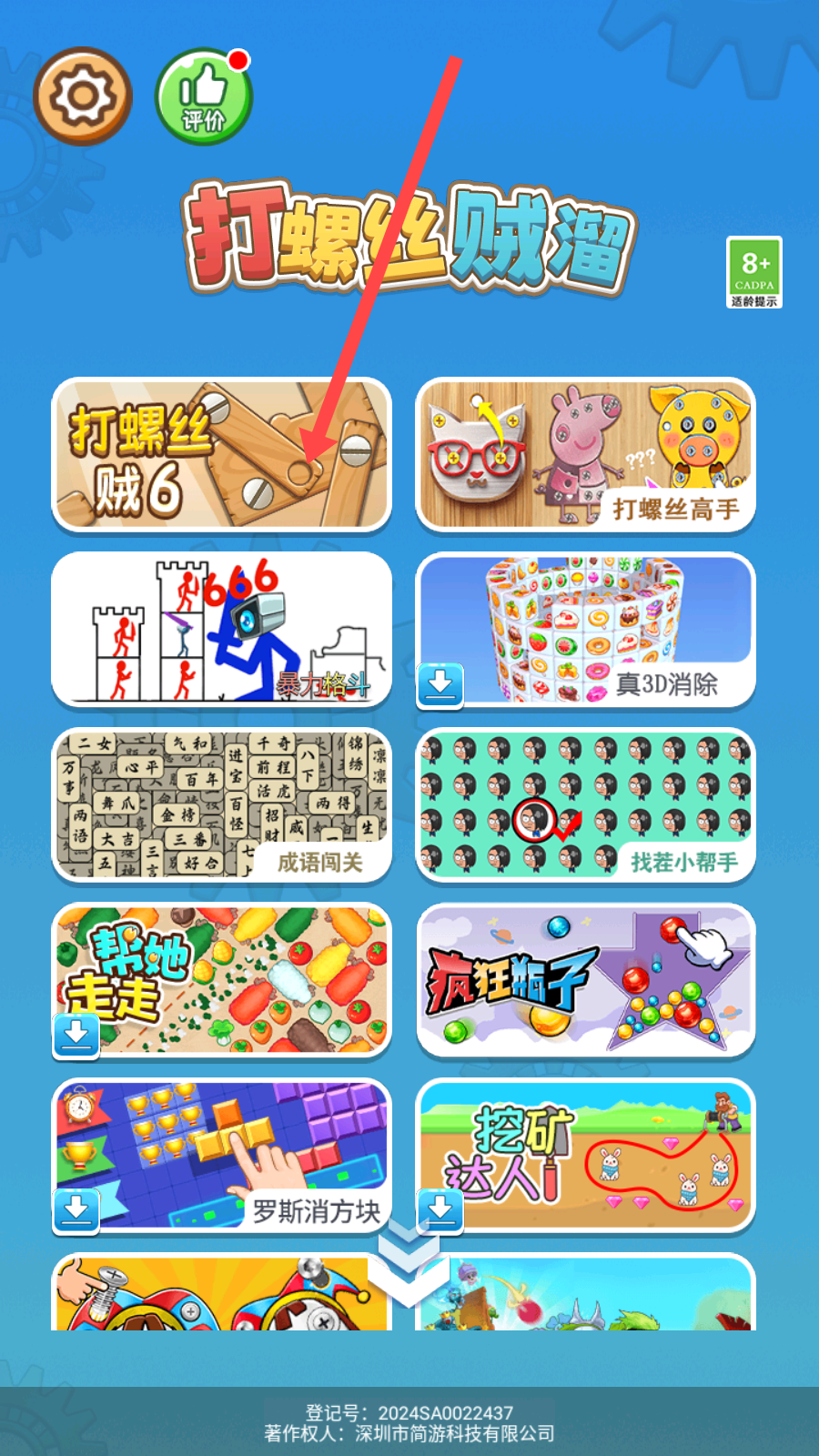Download the 真3D消除 game
Viewport: 819px width, 1456px height.
pos(440,685)
